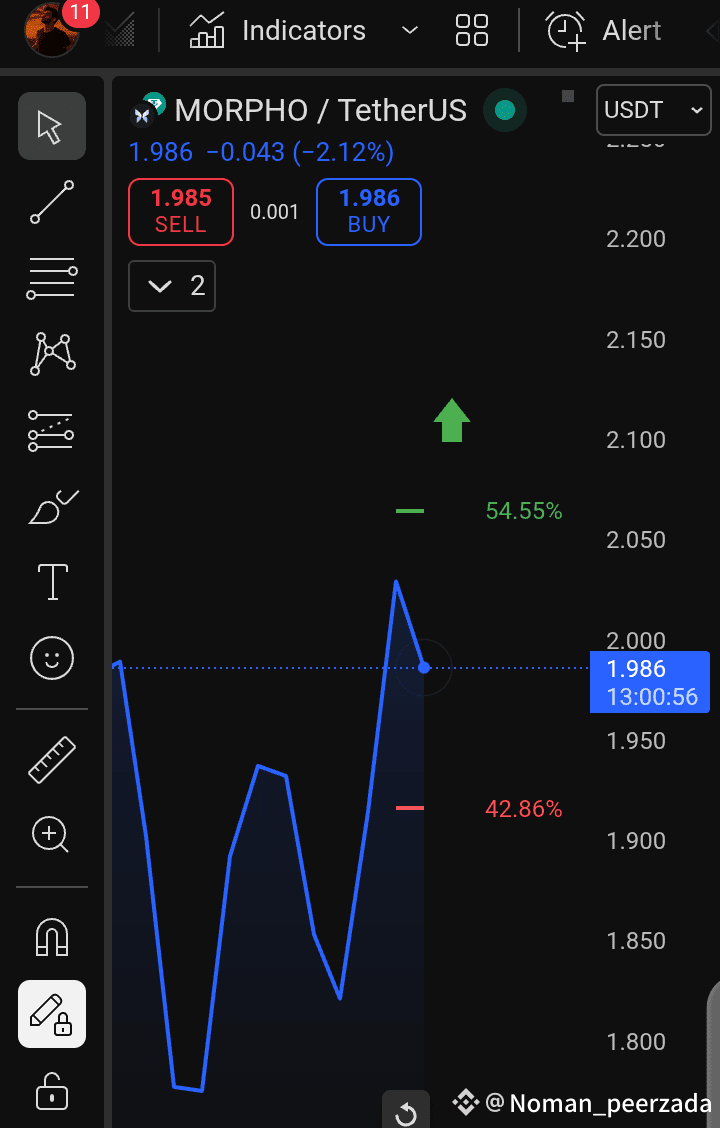The width and height of the screenshot is (720, 1128).
Task: Pick the brush drawing tool
Action: (52, 507)
